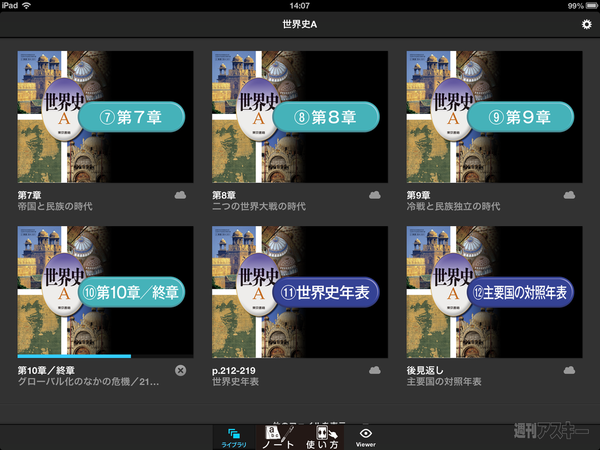Download 第8章 via the cloud icon

click(375, 194)
